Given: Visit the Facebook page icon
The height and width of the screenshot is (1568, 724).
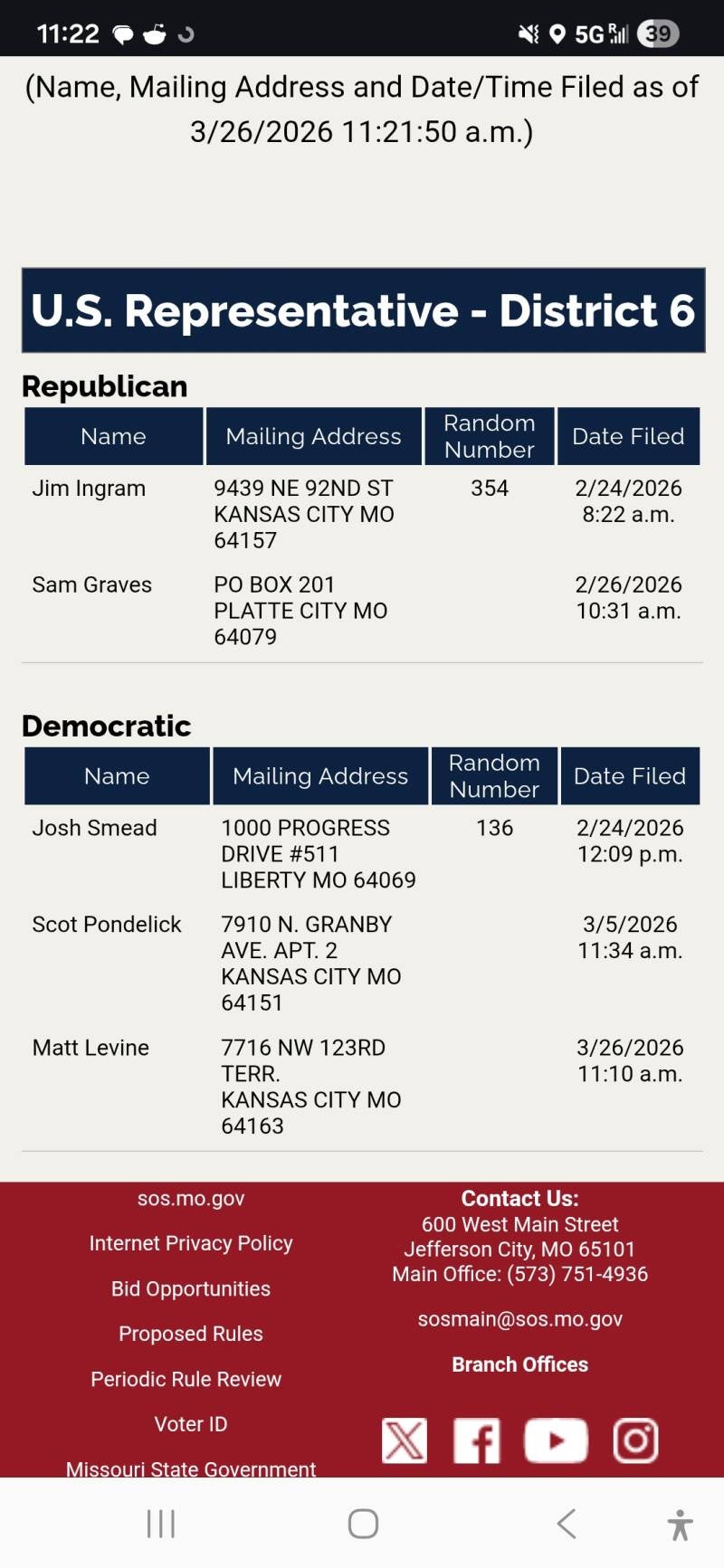Looking at the screenshot, I should coord(477,1440).
